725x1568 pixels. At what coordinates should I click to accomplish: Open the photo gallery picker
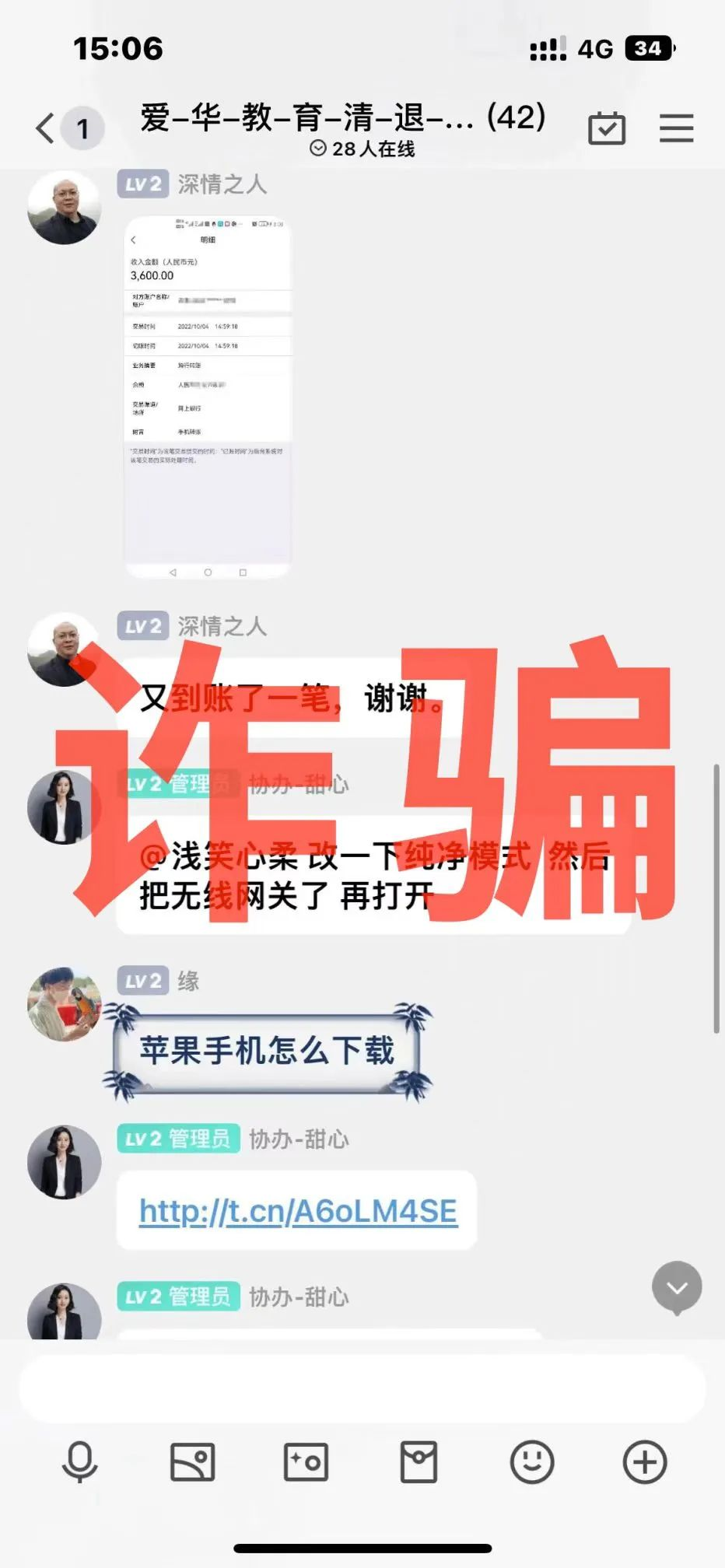192,1462
